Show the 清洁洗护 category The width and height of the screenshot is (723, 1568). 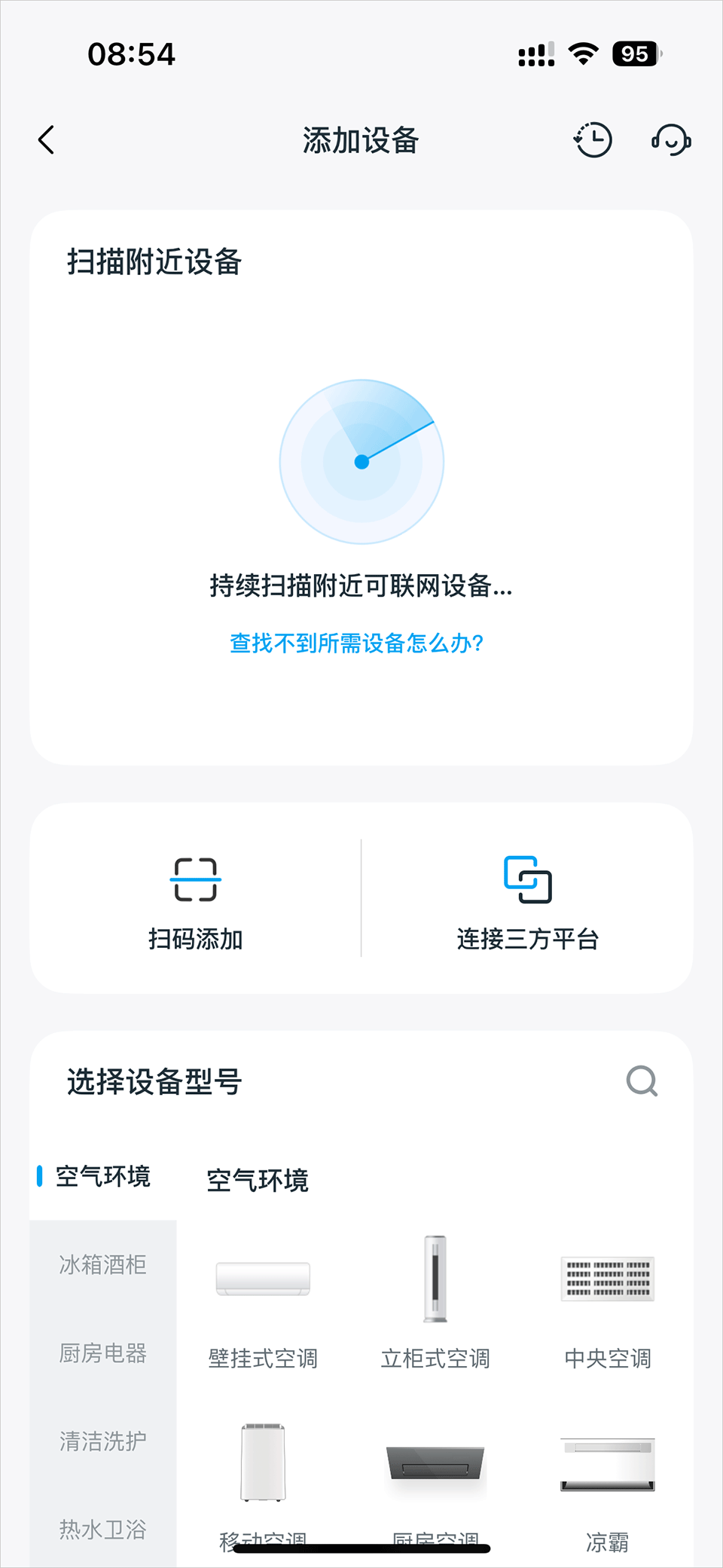[103, 1441]
